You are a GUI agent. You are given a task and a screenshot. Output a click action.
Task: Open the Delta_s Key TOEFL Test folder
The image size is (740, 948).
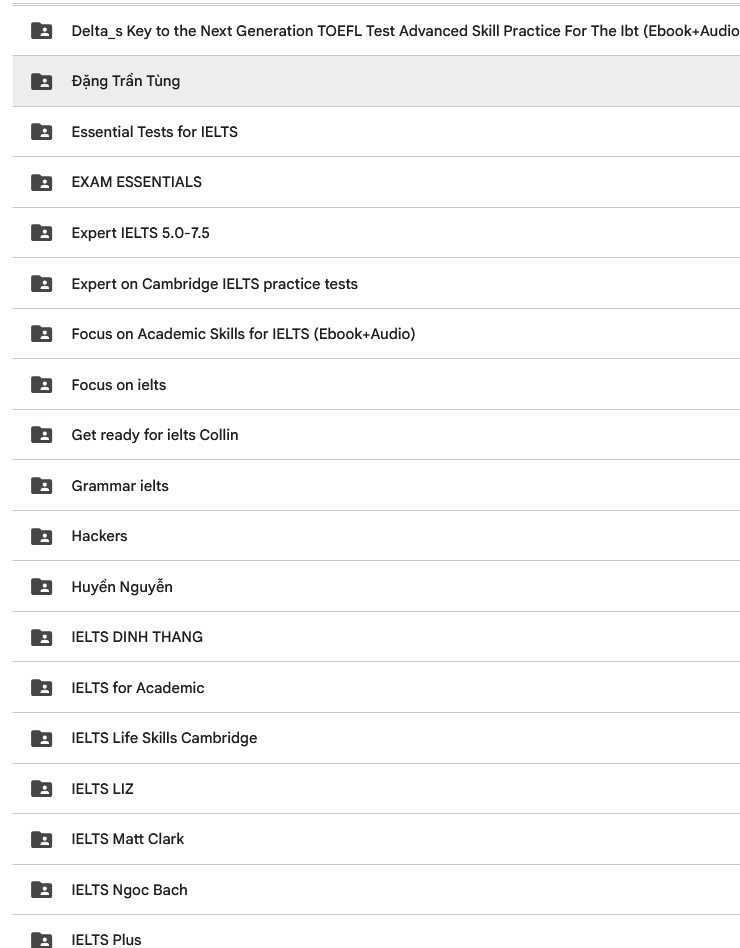click(400, 31)
